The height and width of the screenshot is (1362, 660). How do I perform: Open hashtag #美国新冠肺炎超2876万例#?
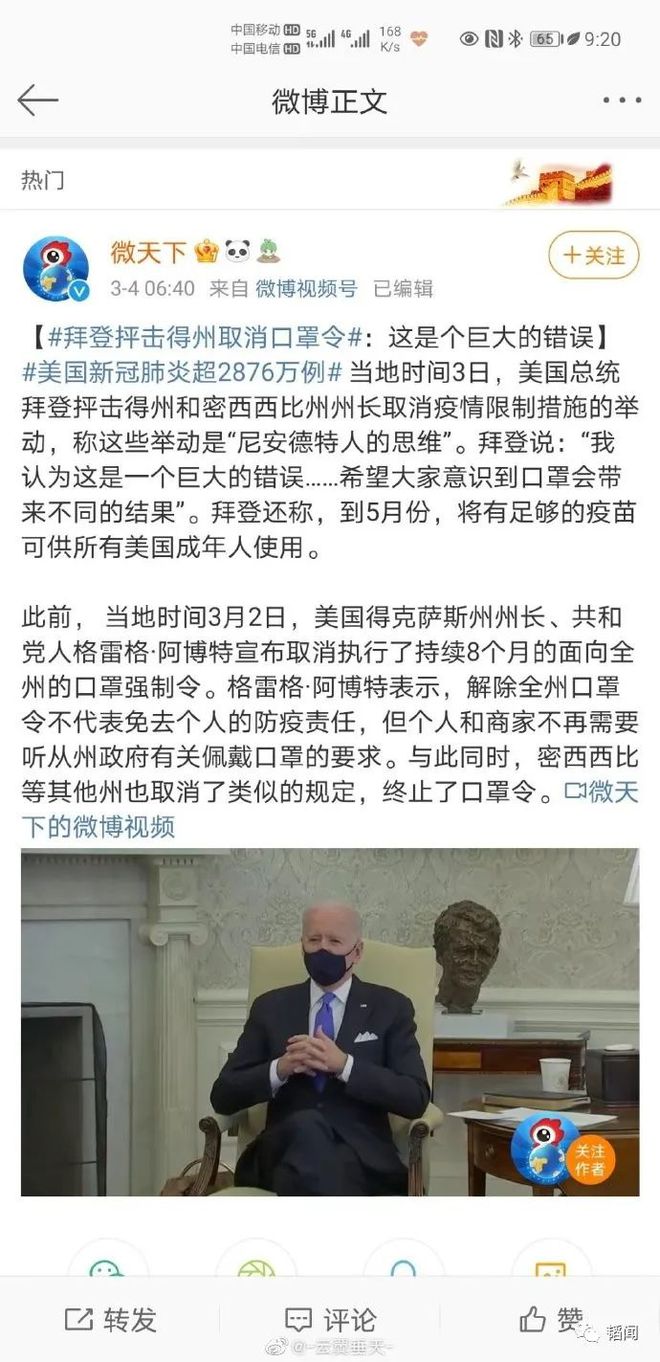pos(183,372)
